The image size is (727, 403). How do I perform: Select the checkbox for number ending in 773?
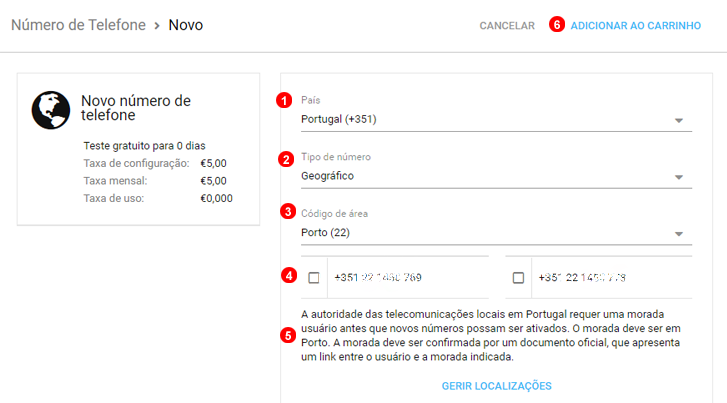(x=518, y=278)
